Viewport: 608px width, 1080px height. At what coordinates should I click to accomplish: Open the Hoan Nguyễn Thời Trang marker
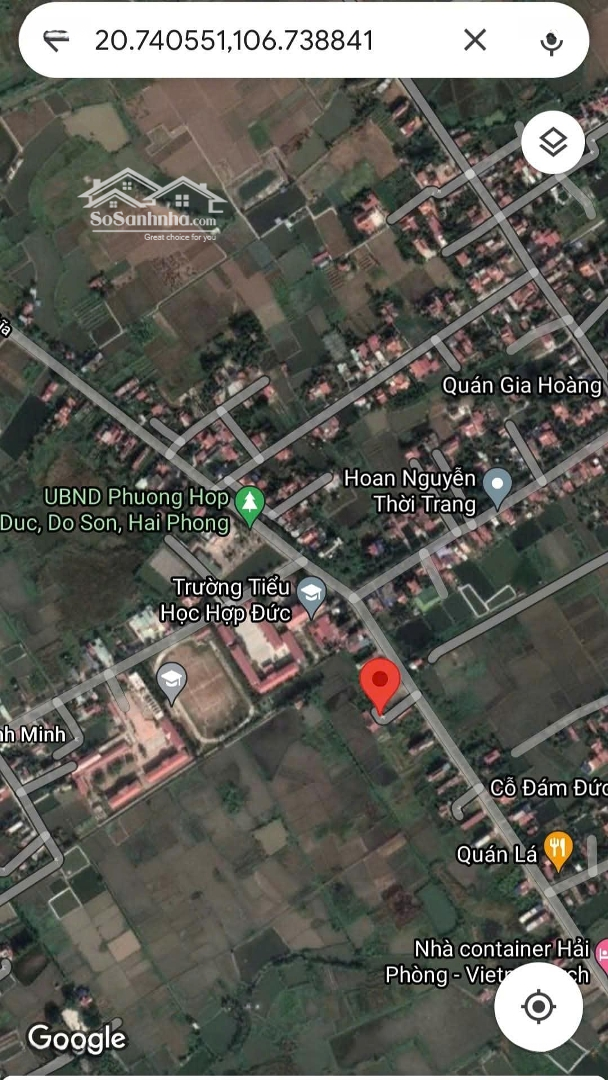[x=497, y=487]
